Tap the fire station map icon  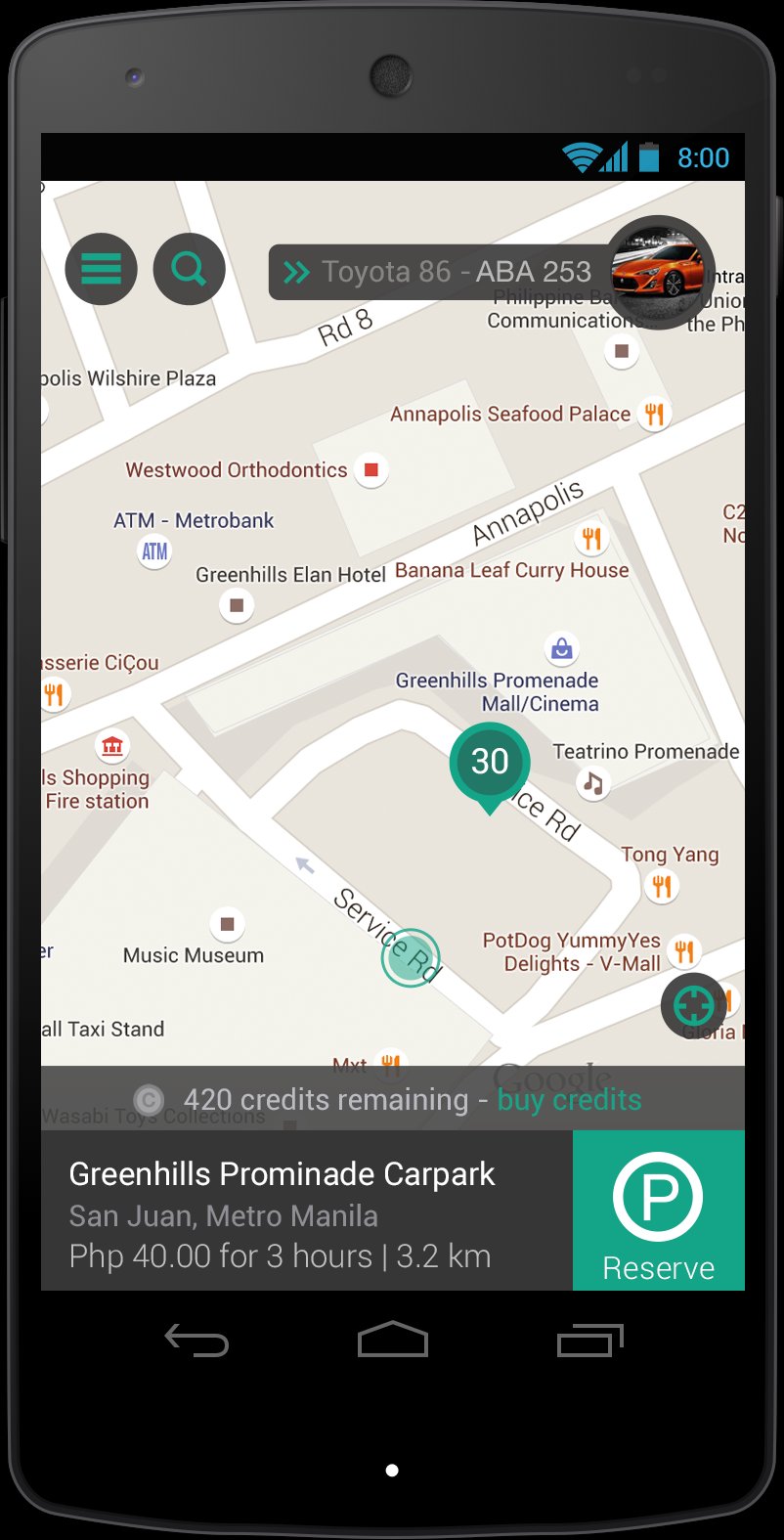(113, 747)
